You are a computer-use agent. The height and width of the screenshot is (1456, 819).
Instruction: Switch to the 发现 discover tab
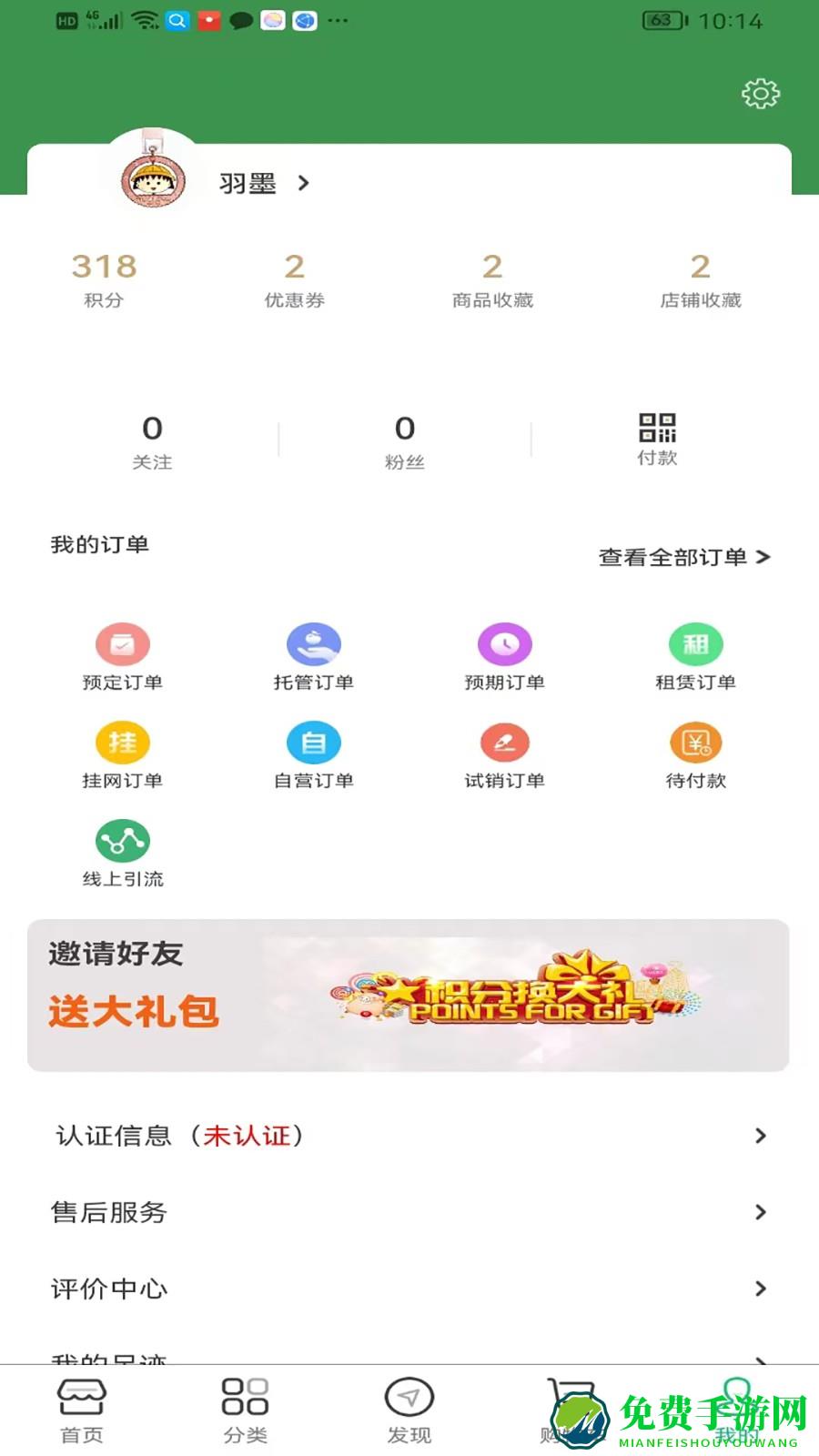tap(409, 1406)
